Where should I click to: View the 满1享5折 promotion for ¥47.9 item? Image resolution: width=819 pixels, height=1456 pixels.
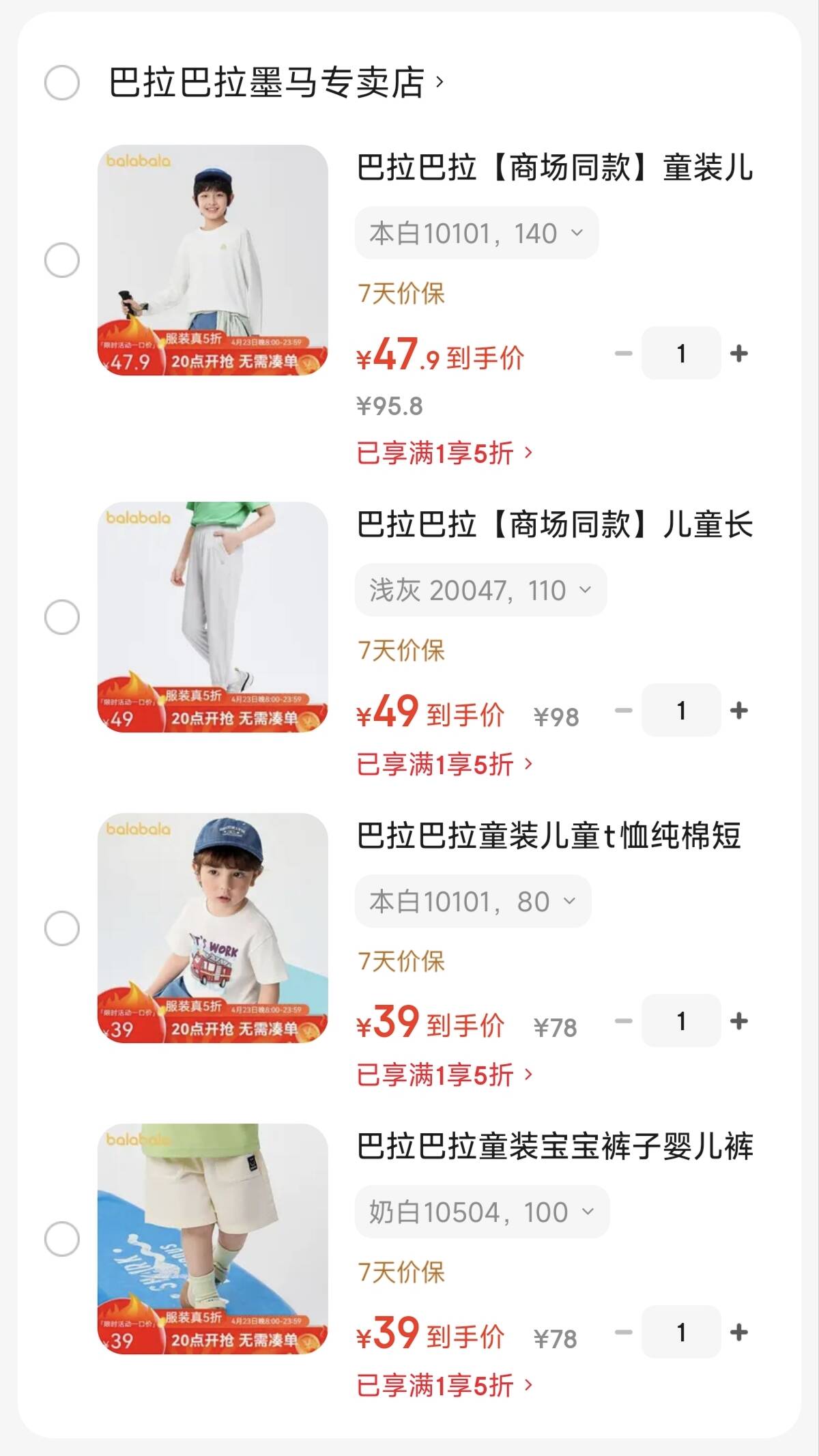tap(444, 453)
